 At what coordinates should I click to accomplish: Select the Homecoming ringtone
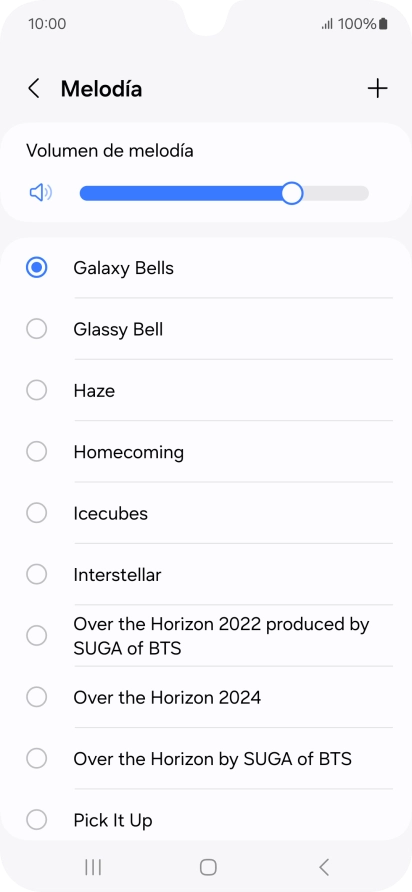click(x=205, y=452)
